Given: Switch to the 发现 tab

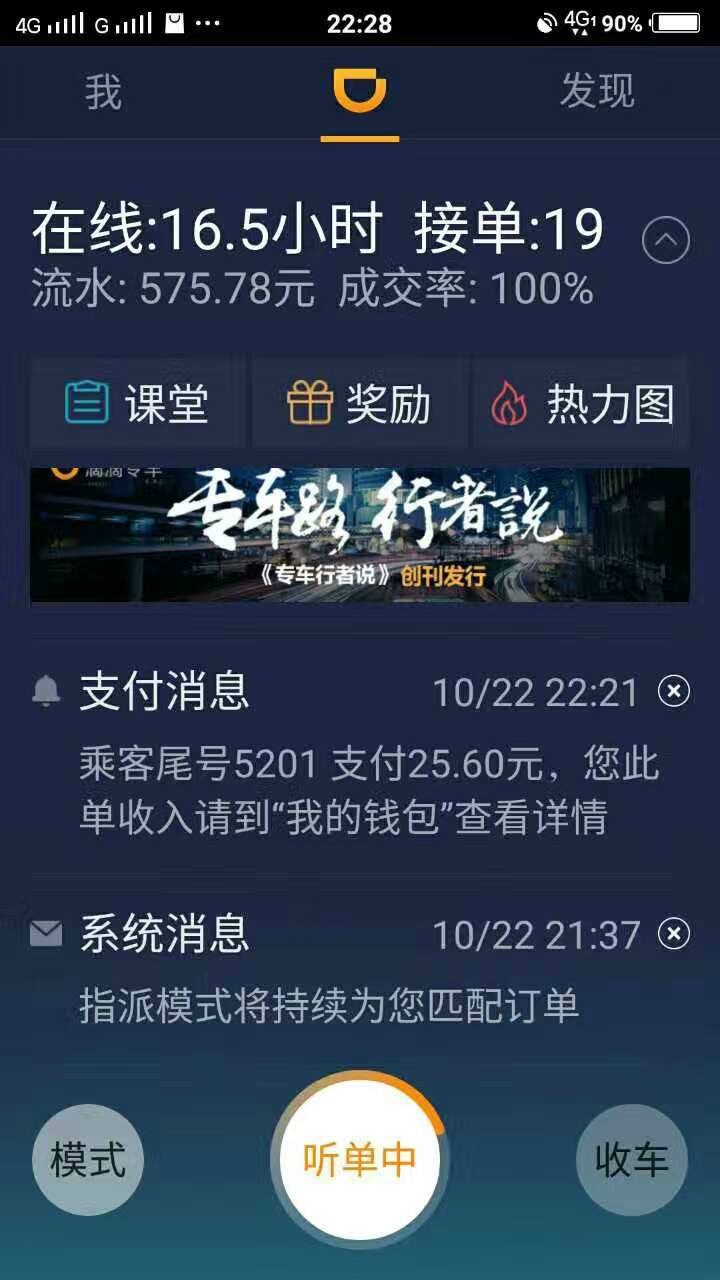Looking at the screenshot, I should pyautogui.click(x=597, y=92).
